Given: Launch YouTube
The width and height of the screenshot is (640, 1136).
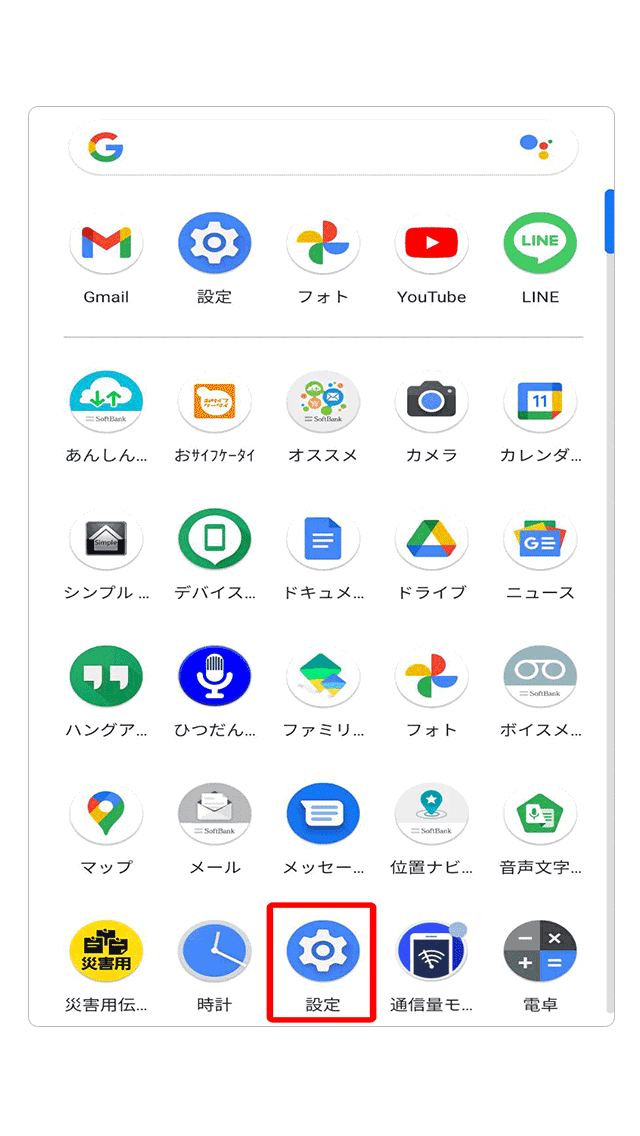Looking at the screenshot, I should click(x=431, y=244).
